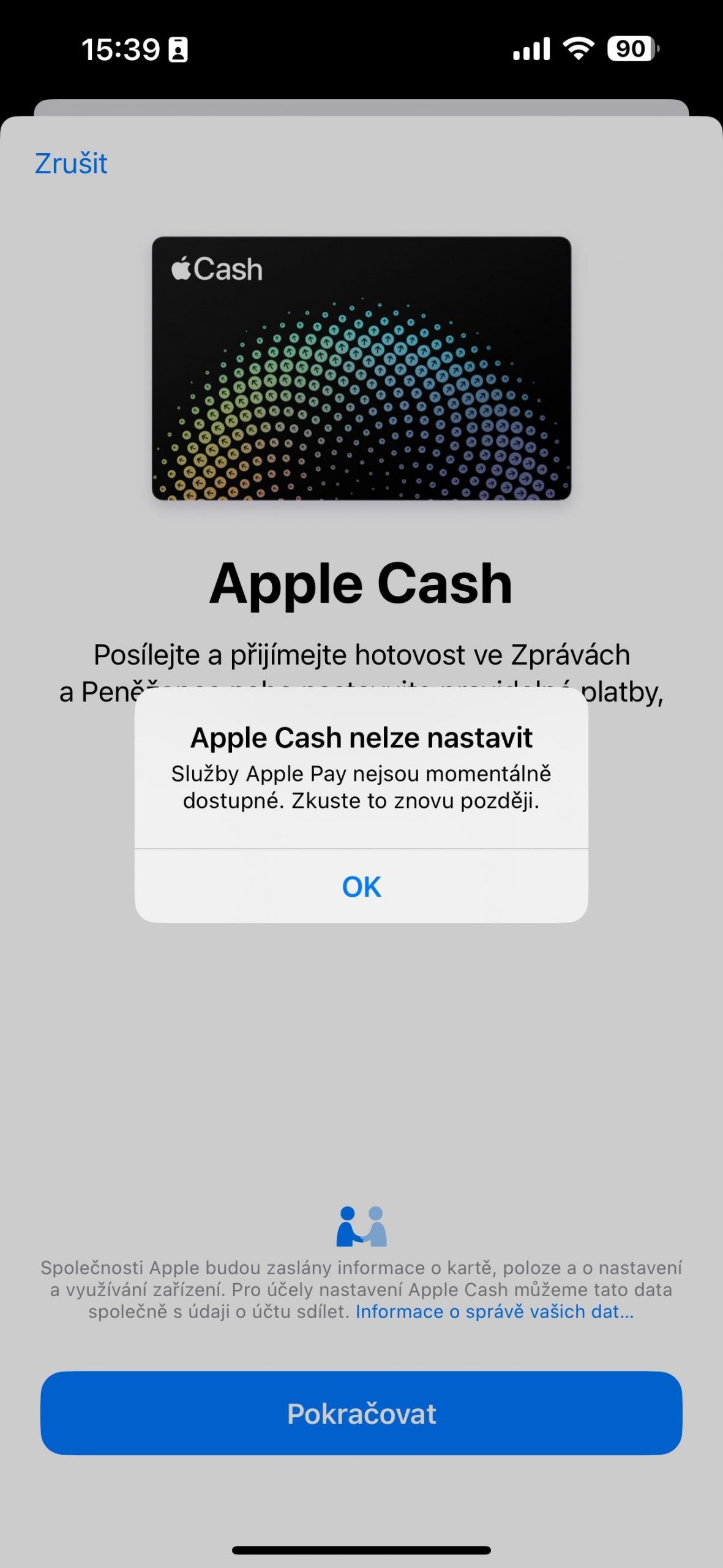
Task: Continue with the Pokračovat button
Action: [361, 1414]
